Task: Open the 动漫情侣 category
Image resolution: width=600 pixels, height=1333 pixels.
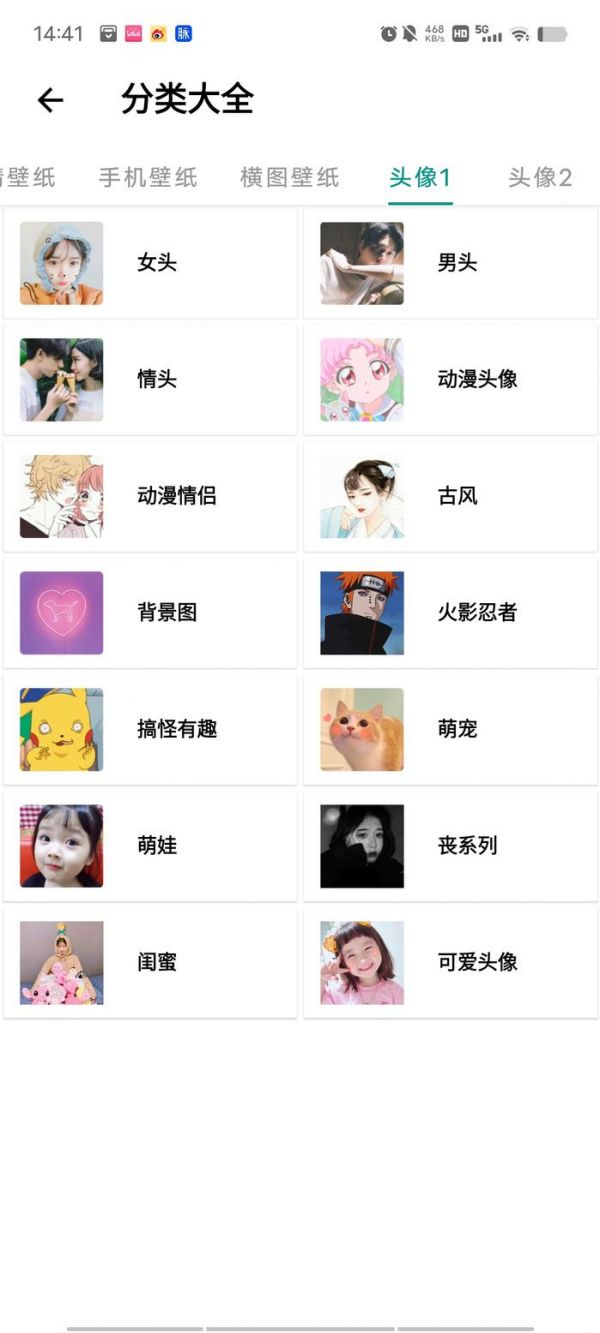Action: tap(150, 496)
